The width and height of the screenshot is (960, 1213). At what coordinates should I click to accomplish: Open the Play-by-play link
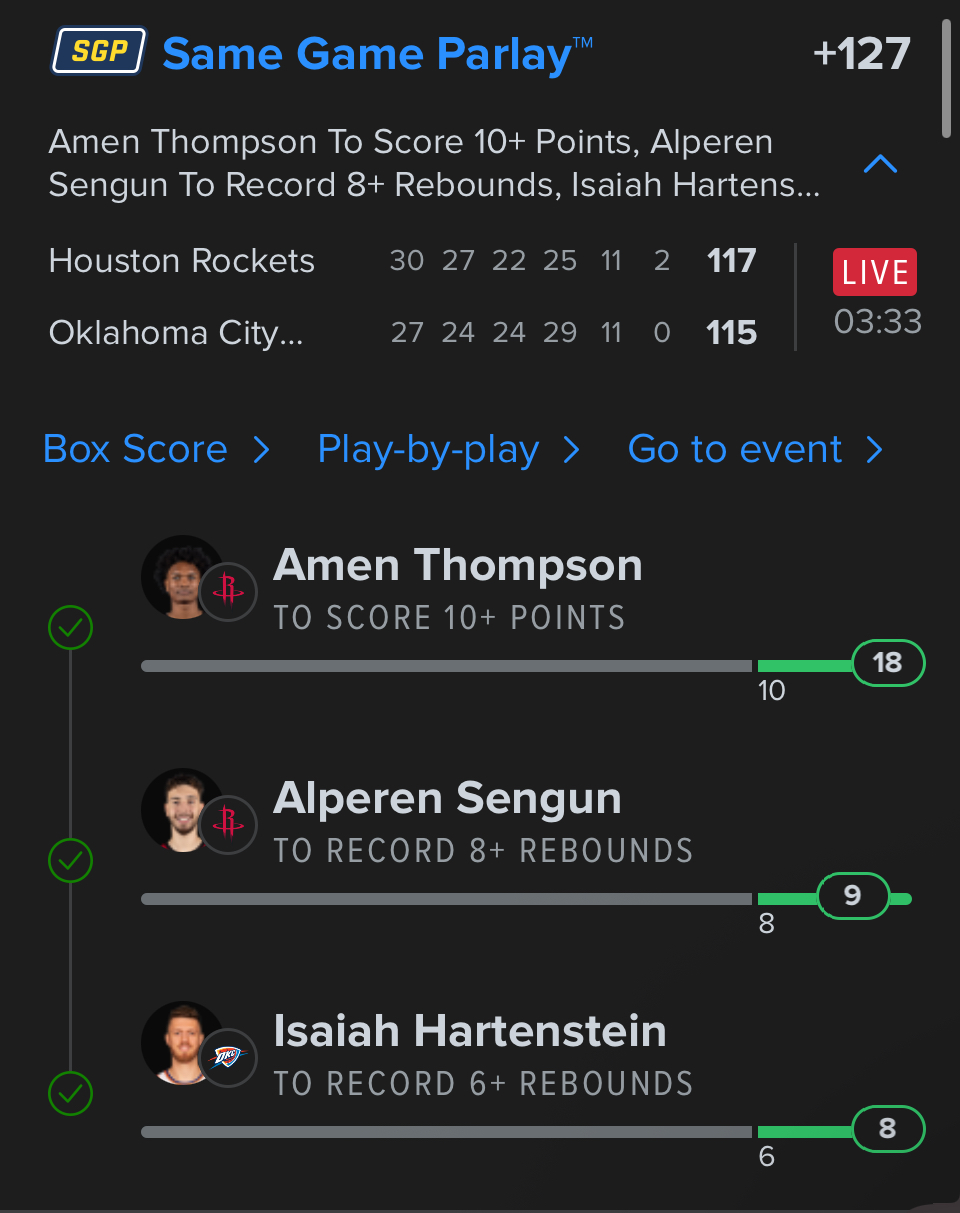[448, 450]
